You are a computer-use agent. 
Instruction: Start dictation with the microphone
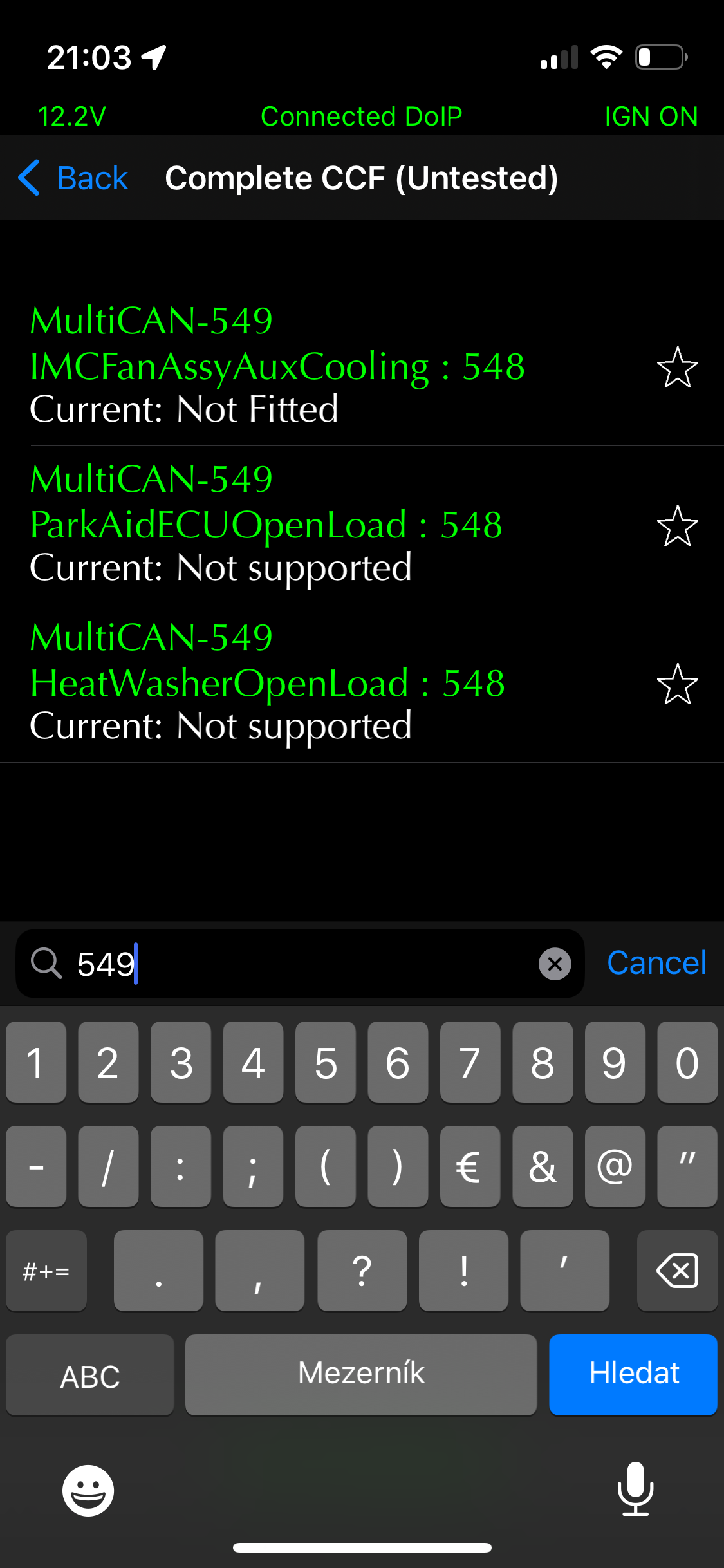(x=635, y=1489)
